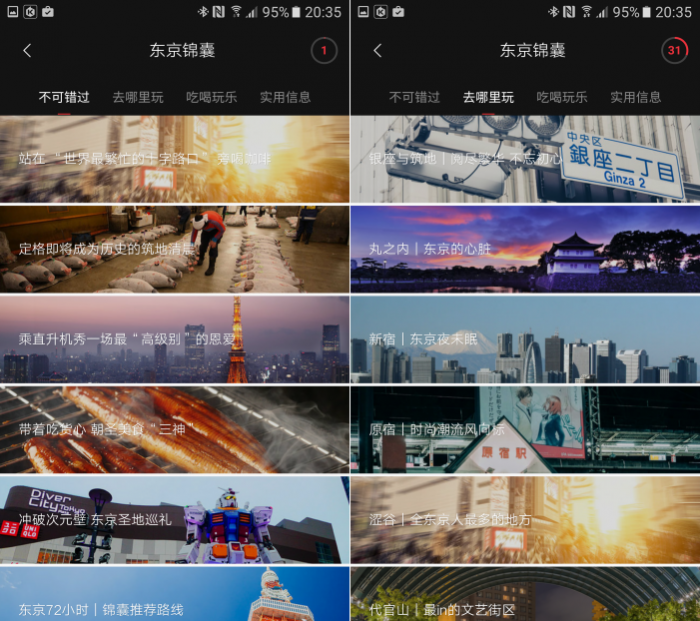The height and width of the screenshot is (621, 700).
Task: Select the 东京圣地巡礼 card
Action: [x=175, y=520]
